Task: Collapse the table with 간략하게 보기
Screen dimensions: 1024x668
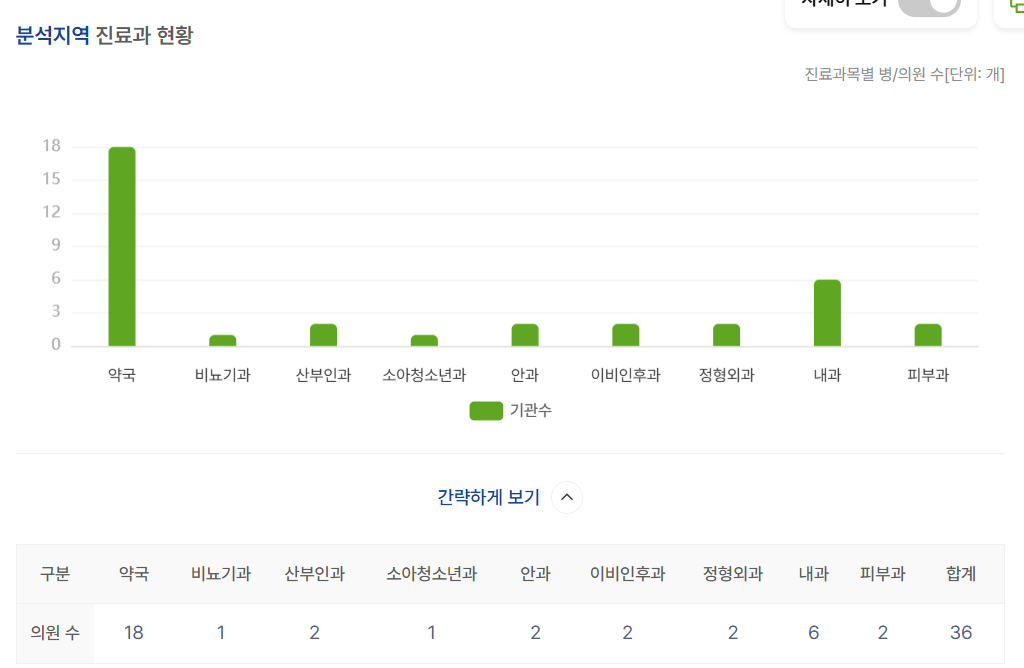Action: pyautogui.click(x=509, y=497)
